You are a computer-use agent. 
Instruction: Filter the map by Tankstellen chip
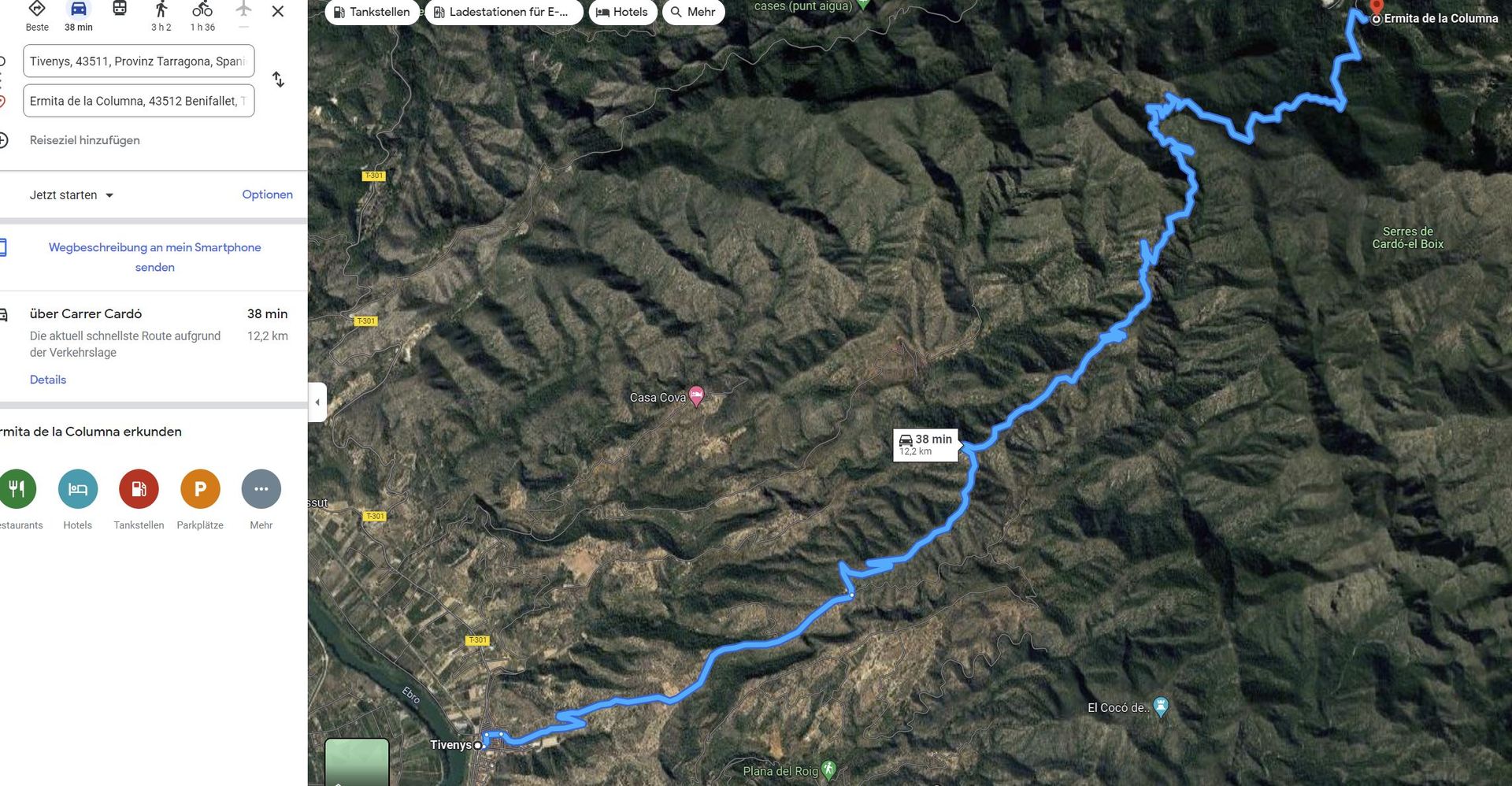point(372,12)
